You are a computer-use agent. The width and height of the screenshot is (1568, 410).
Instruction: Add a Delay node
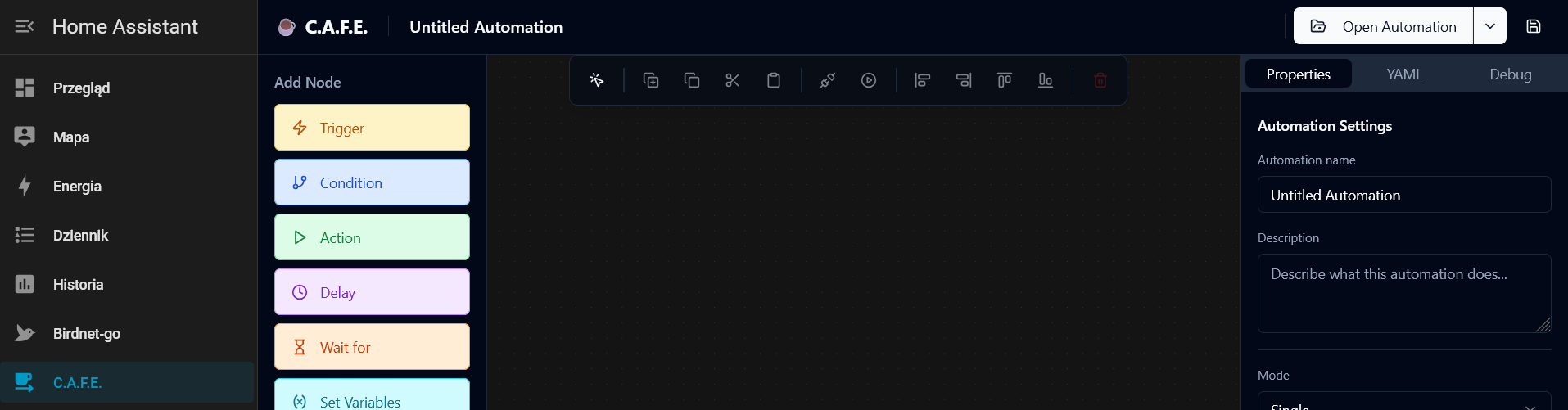[372, 292]
